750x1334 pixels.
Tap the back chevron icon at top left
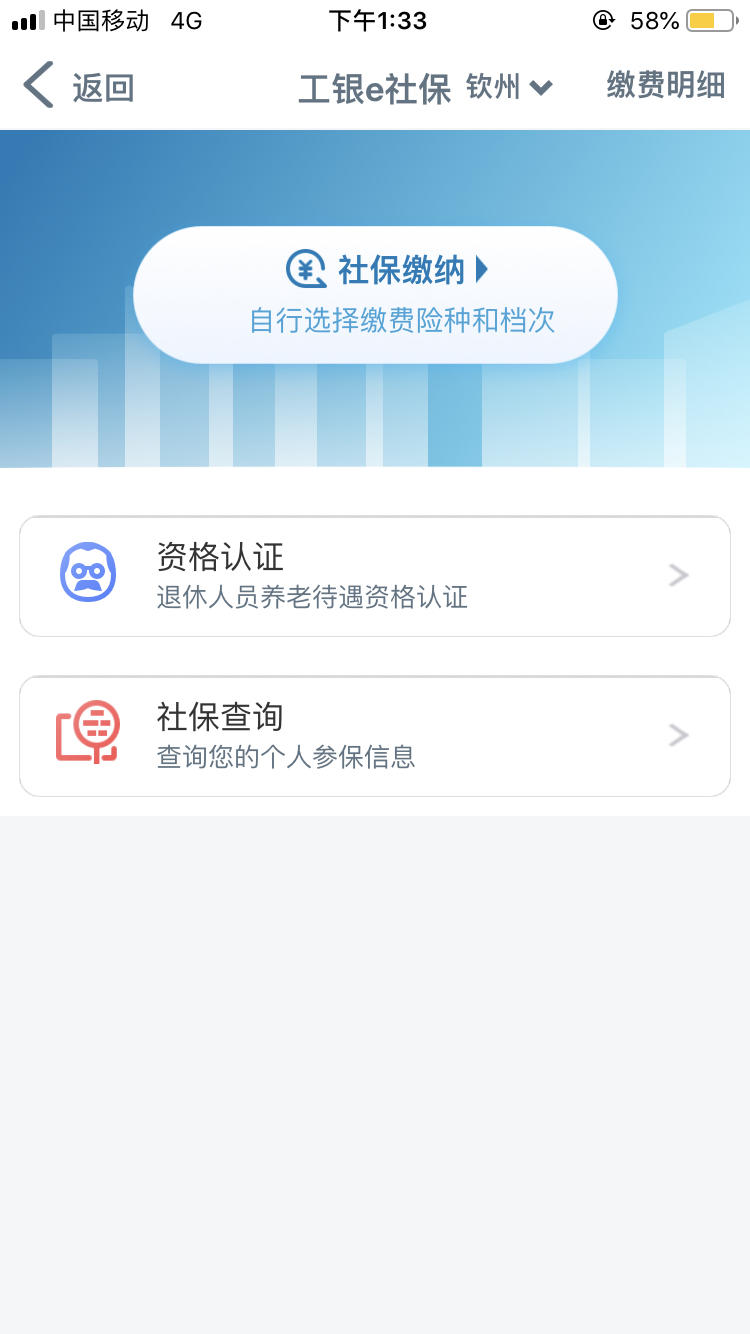(x=37, y=85)
